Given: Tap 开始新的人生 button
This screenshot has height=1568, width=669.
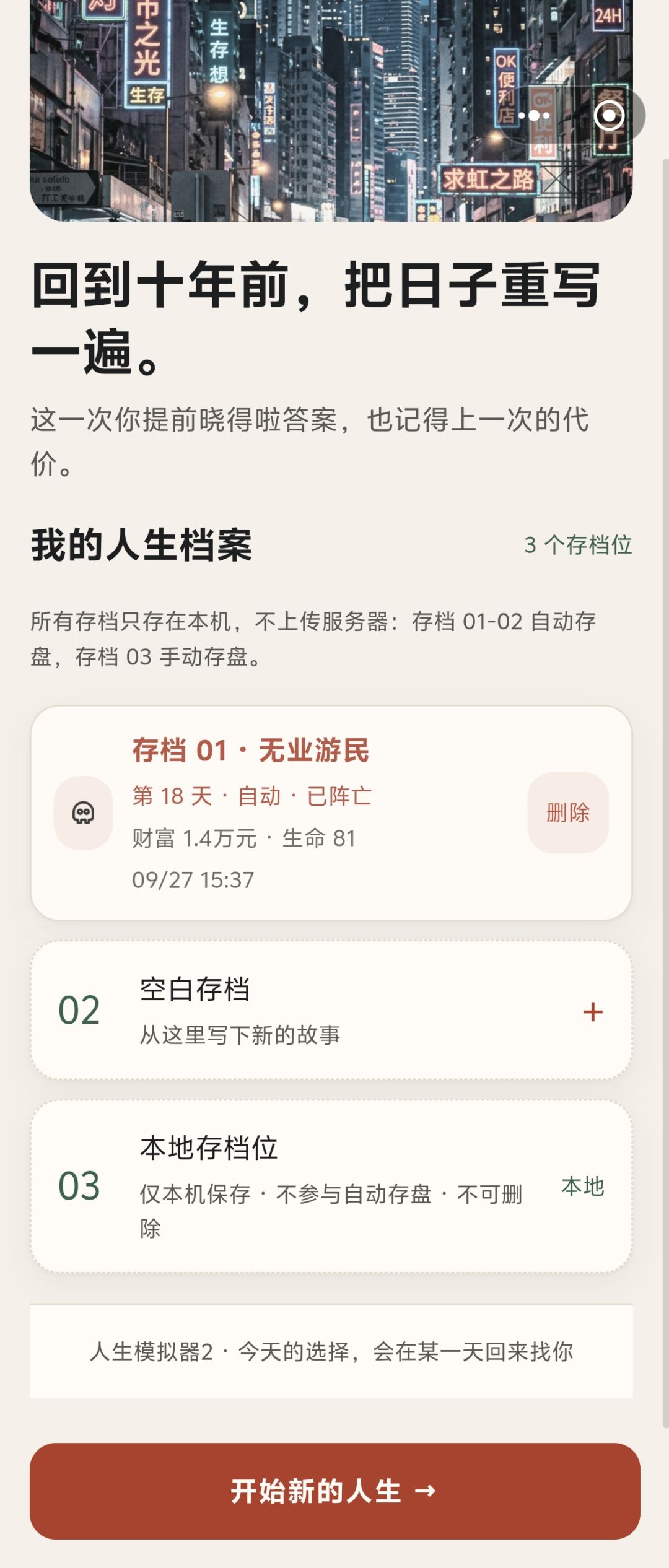Looking at the screenshot, I should tap(334, 1491).
